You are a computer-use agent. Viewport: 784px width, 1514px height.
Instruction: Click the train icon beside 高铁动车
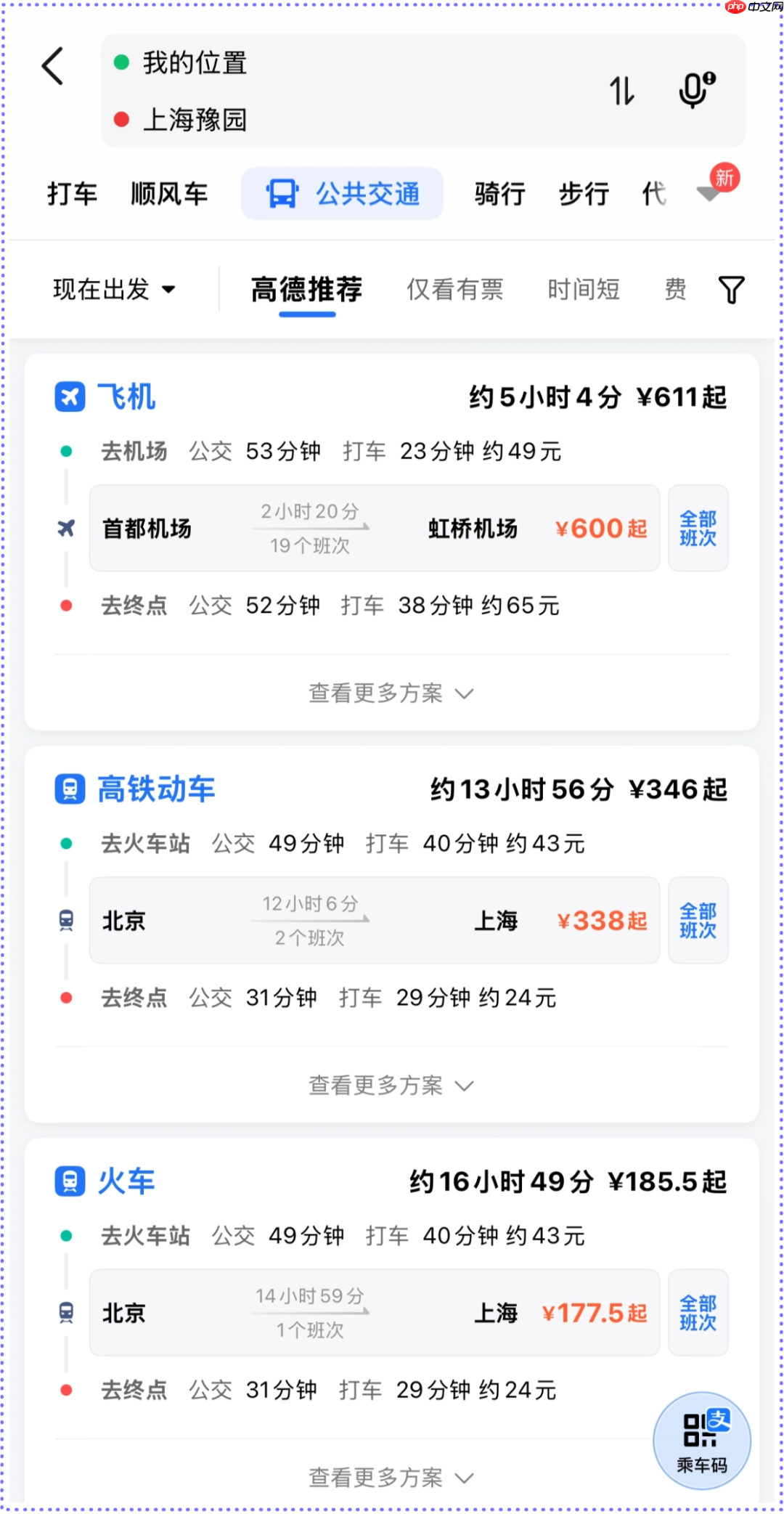click(x=69, y=789)
